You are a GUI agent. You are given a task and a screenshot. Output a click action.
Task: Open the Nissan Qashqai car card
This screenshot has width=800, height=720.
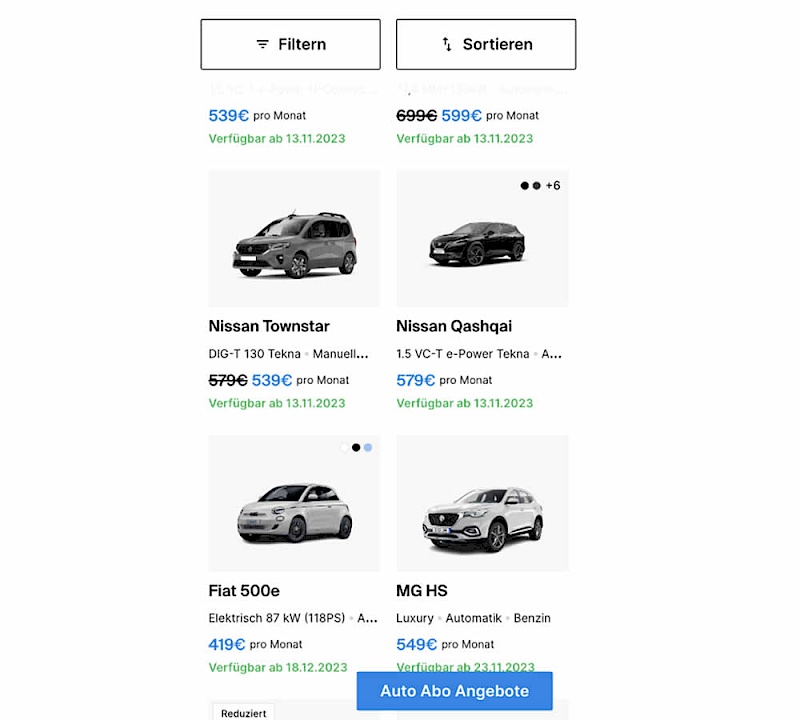tap(482, 240)
